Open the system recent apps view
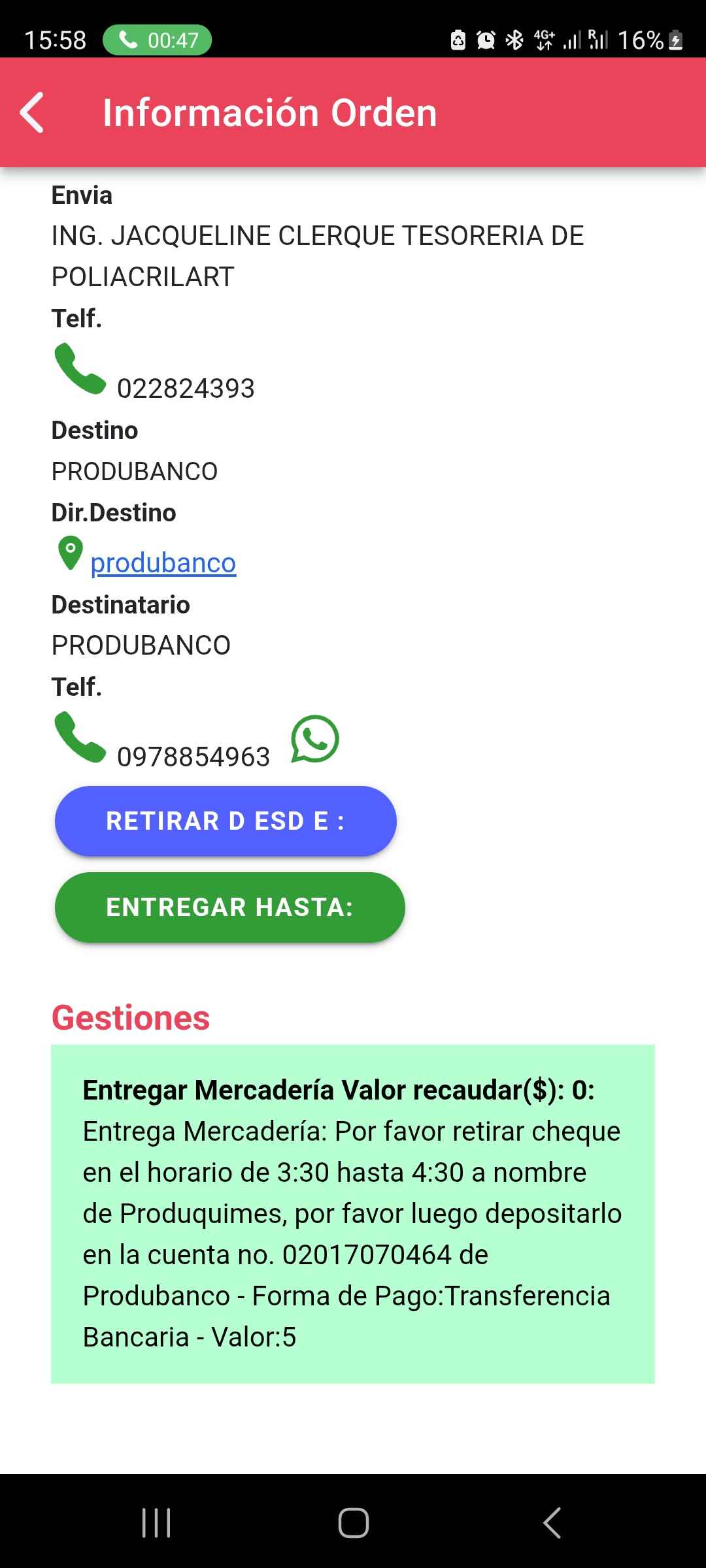Screen dimensions: 706x1568 (x=156, y=1523)
